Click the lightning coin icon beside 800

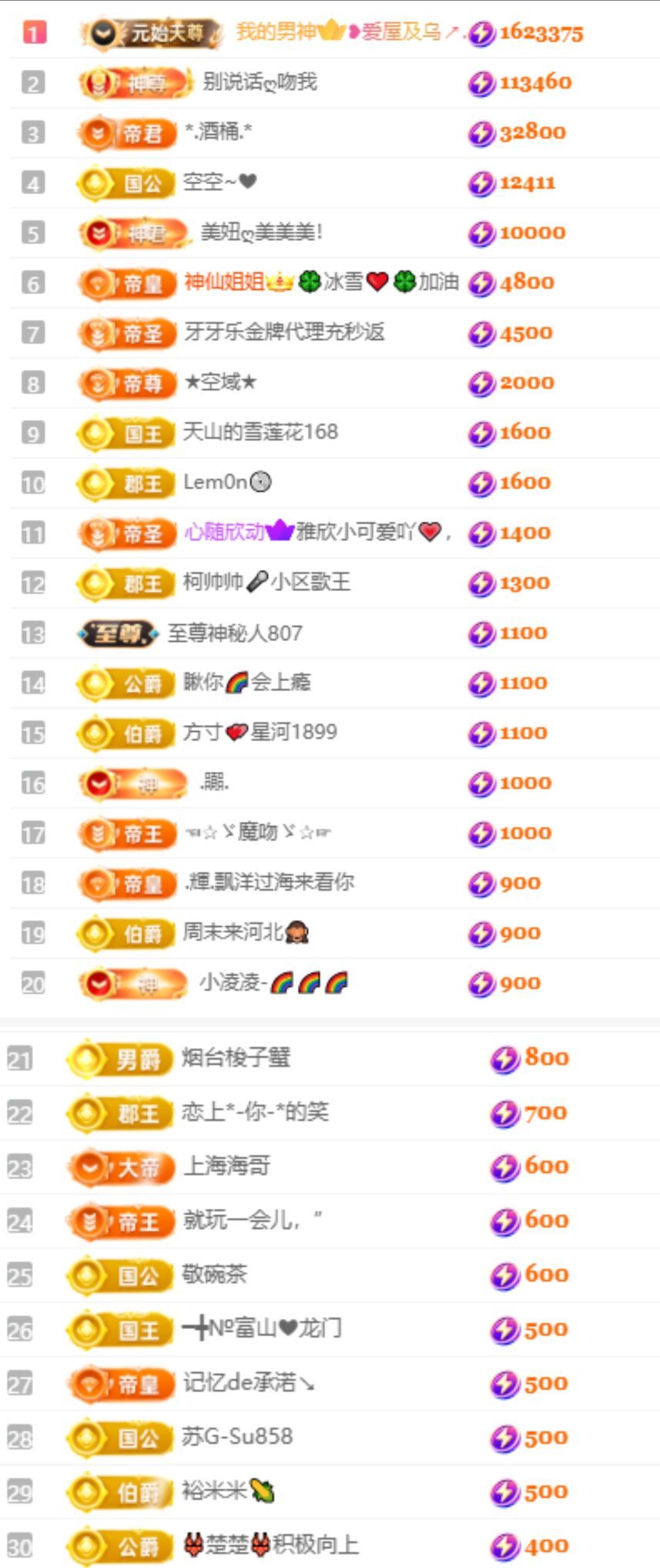pyautogui.click(x=504, y=1059)
